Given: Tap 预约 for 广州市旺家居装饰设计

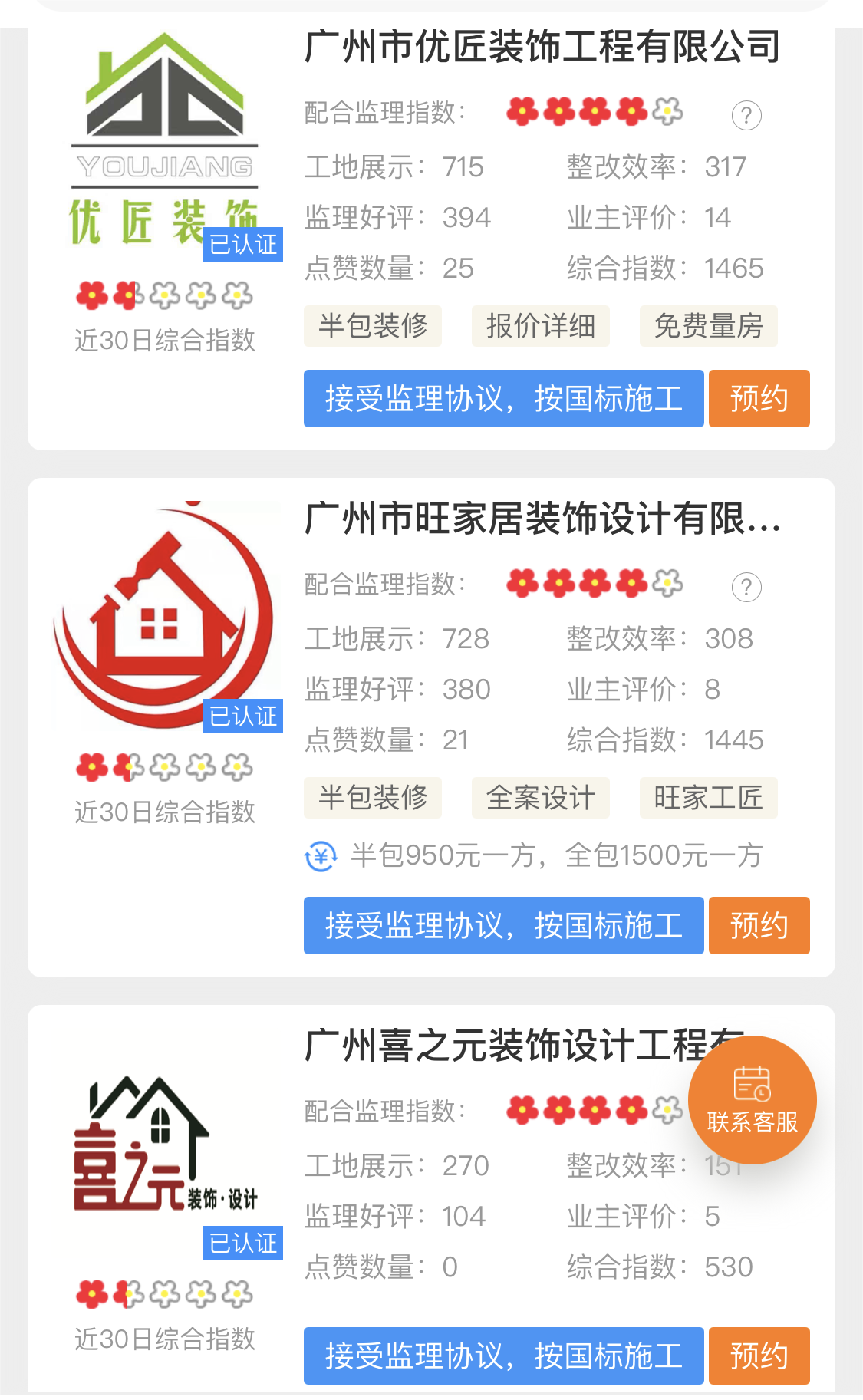Looking at the screenshot, I should [759, 925].
